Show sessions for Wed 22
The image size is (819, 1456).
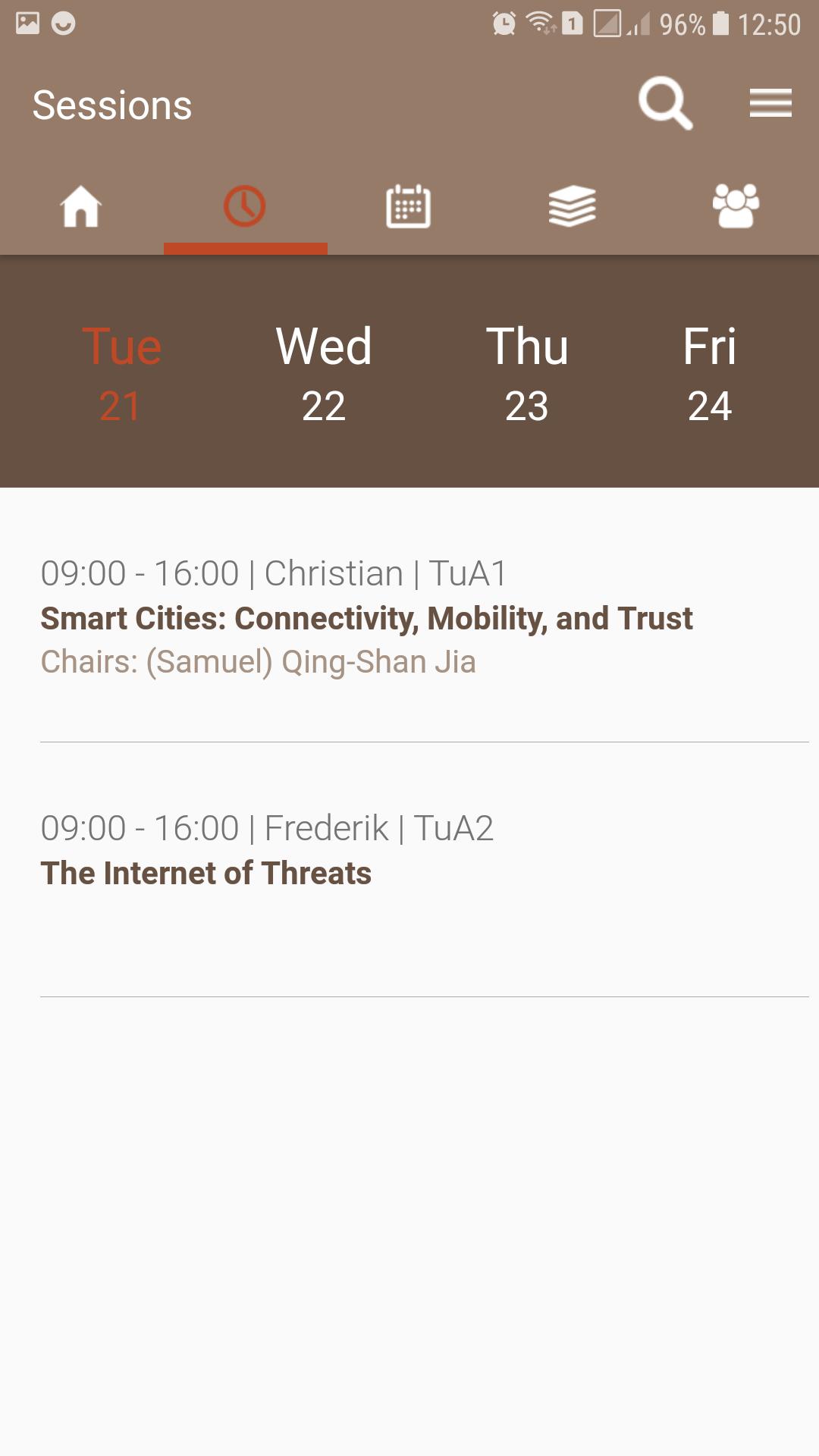coord(324,373)
